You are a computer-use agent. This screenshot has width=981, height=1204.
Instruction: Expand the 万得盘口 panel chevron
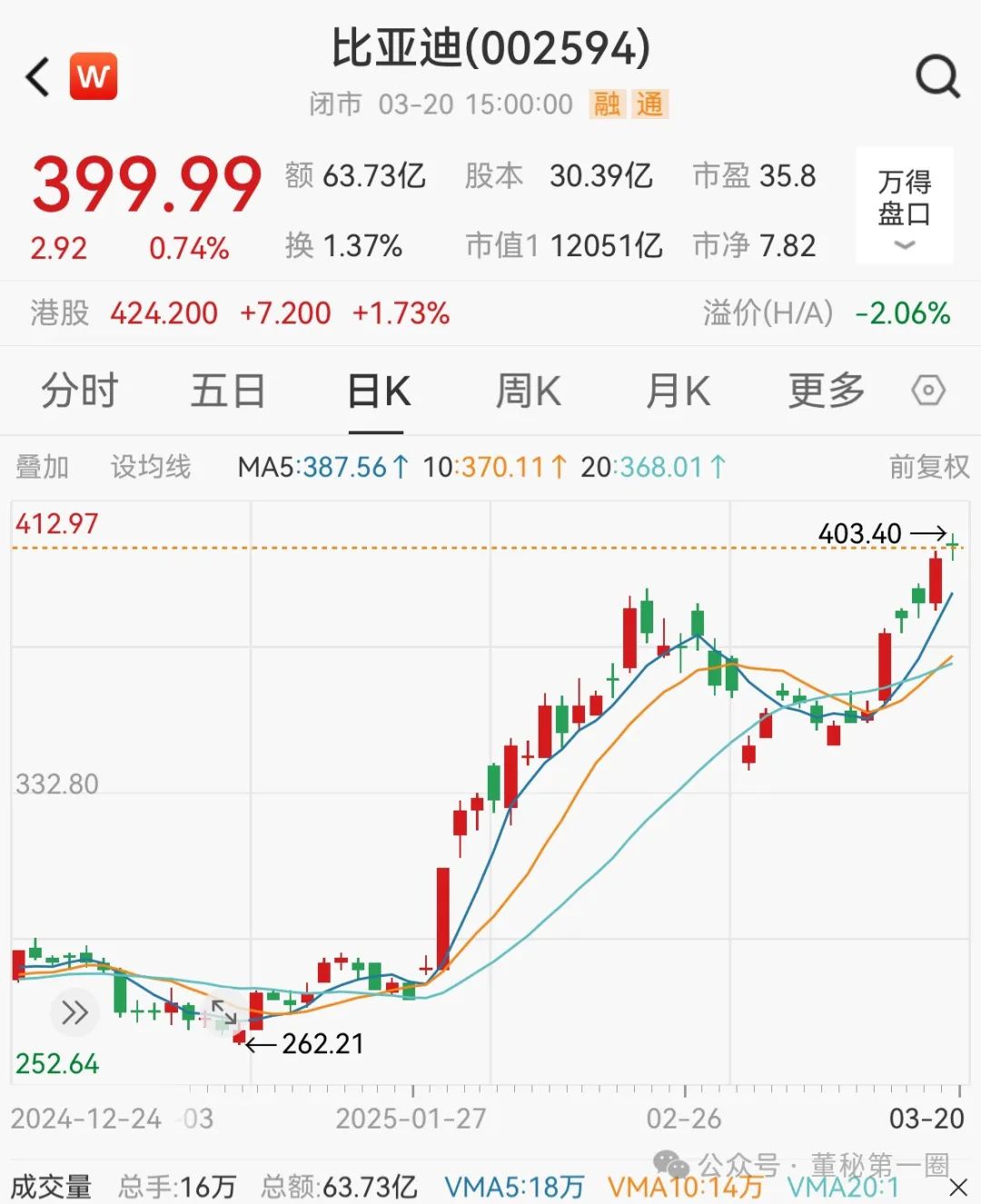(904, 245)
